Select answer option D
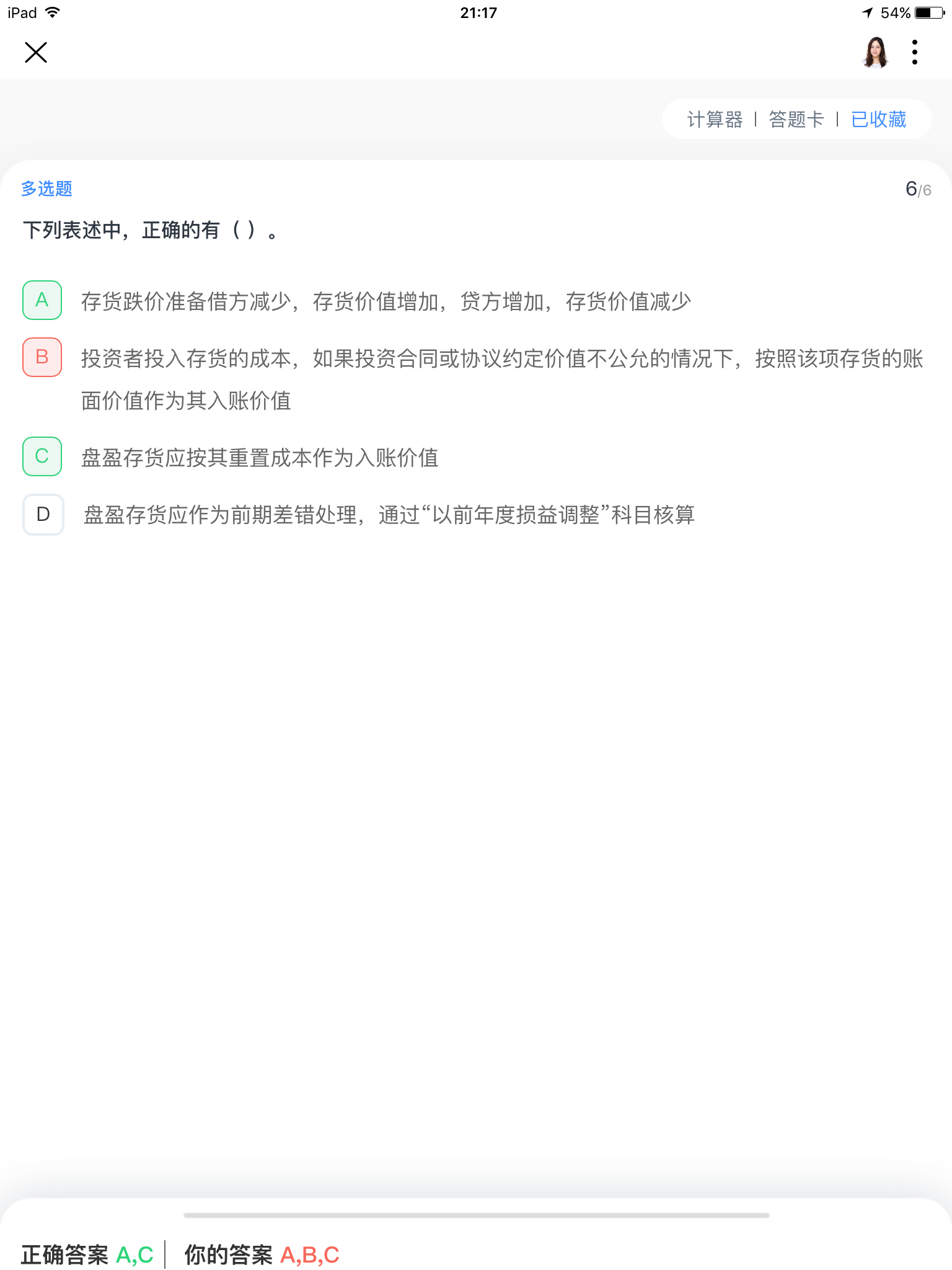952x1270 pixels. point(43,514)
